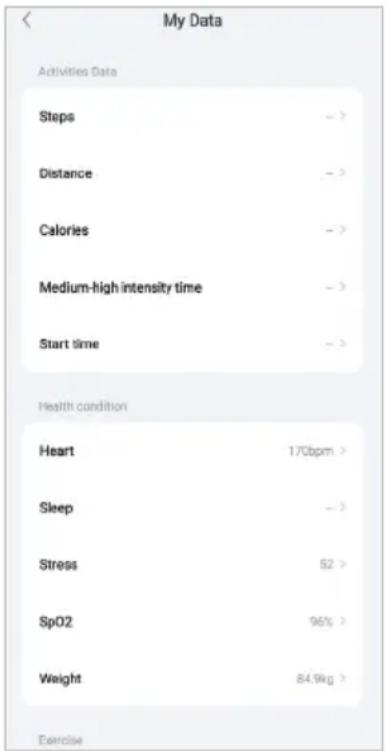View Weight records
The height and width of the screenshot is (751, 387).
193,679
